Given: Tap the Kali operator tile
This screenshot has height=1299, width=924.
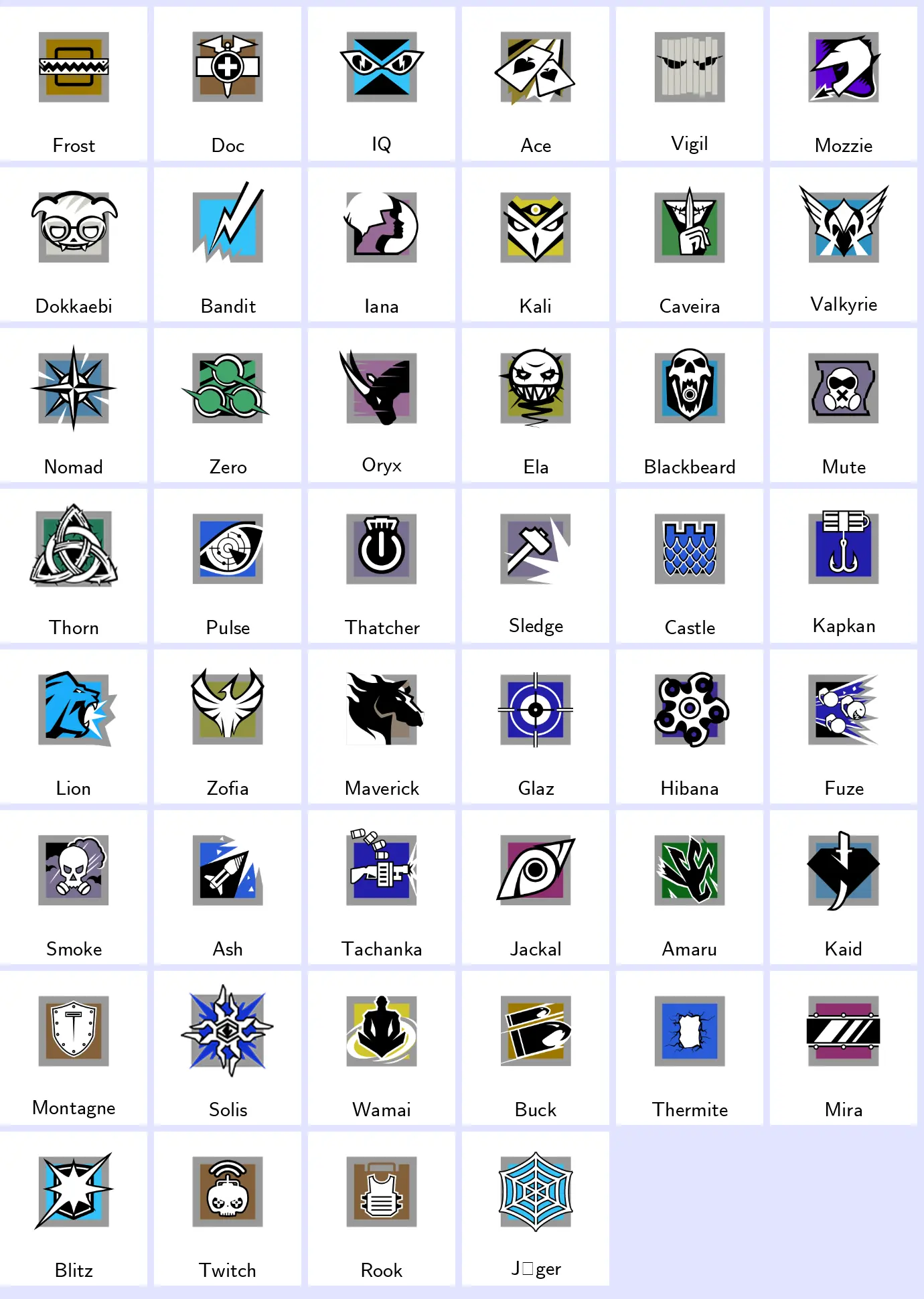Looking at the screenshot, I should coord(536,244).
